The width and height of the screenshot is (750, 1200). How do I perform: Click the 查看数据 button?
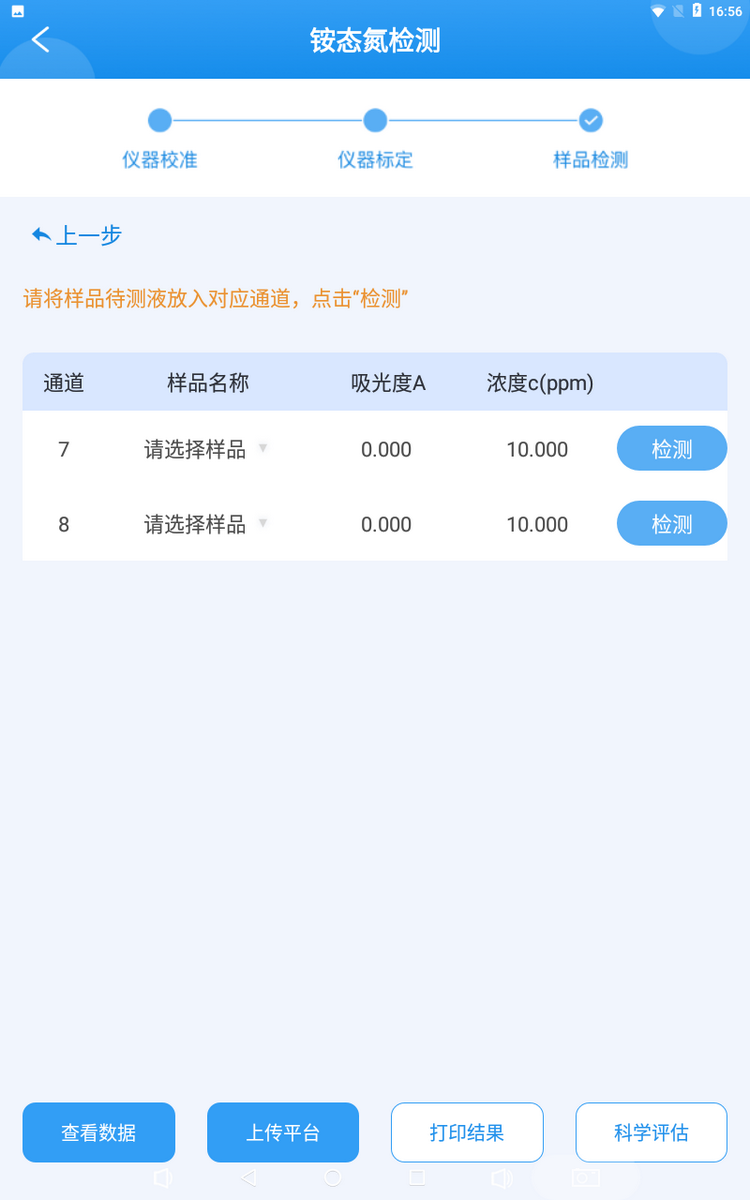click(99, 1132)
